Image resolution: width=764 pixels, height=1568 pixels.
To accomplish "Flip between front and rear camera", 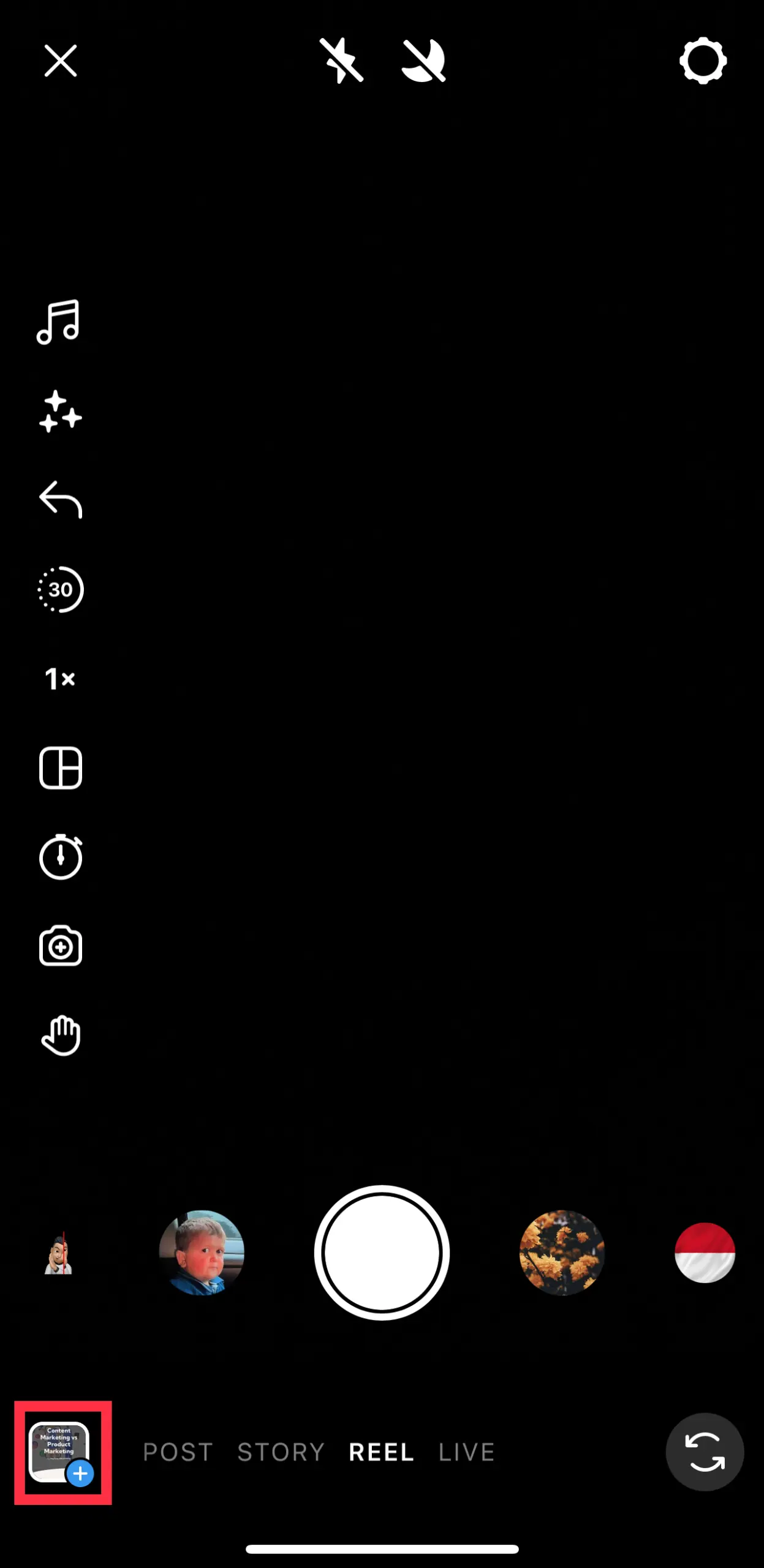I will coord(705,1452).
